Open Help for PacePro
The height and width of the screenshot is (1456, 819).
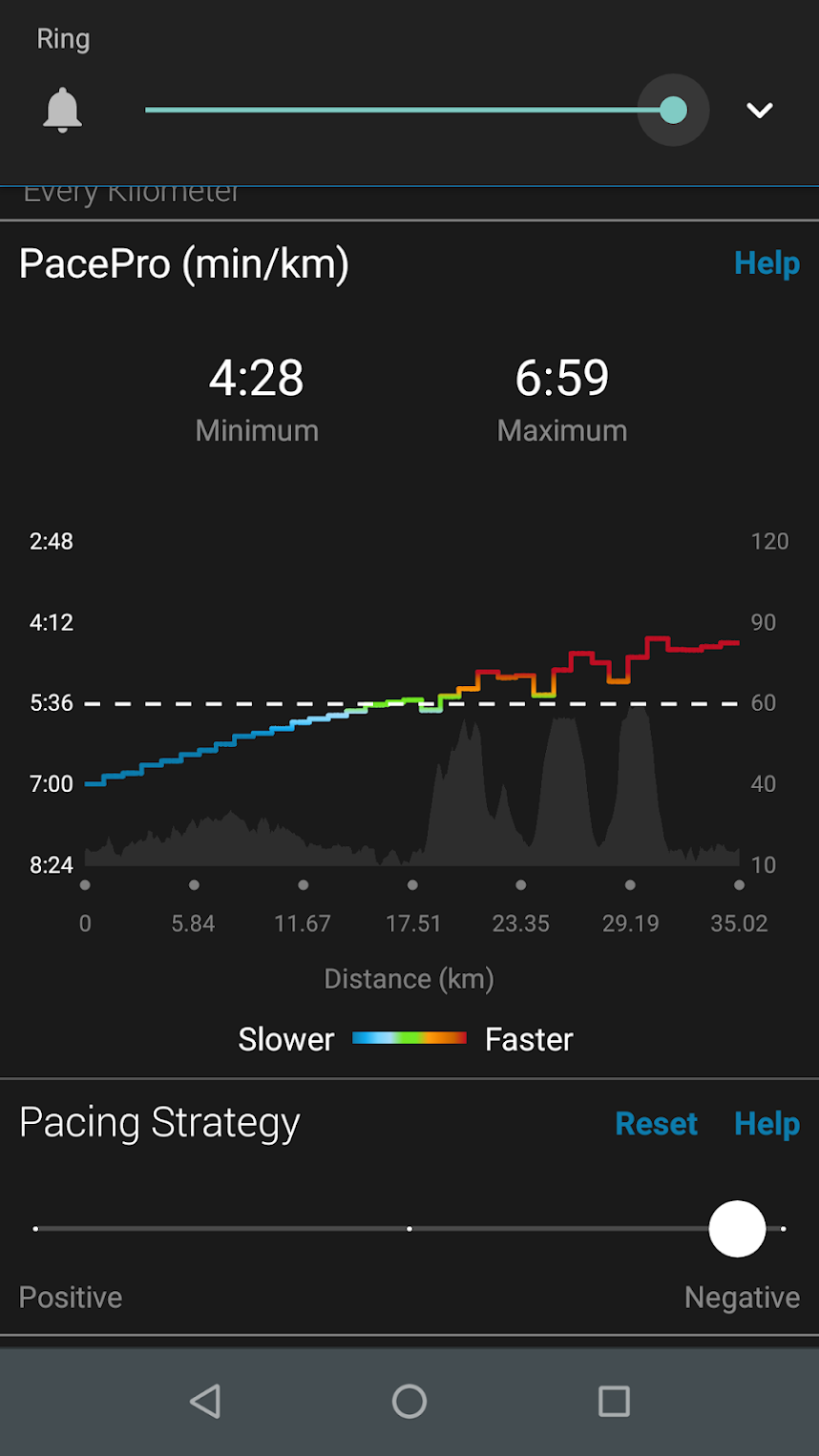[x=766, y=263]
